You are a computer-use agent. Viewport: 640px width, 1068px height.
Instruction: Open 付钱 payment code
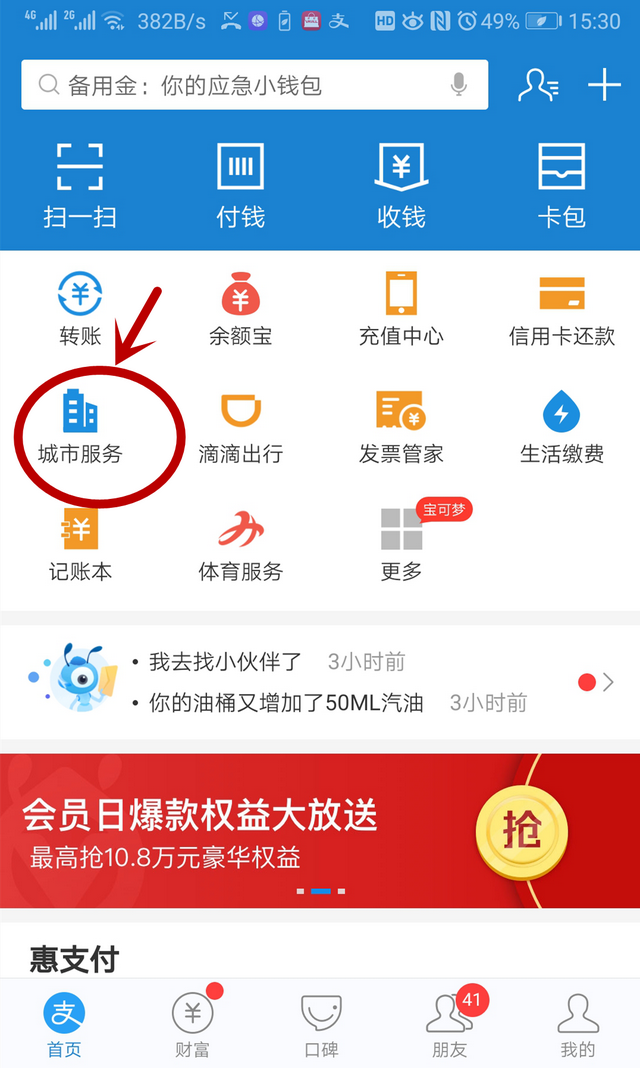240,185
